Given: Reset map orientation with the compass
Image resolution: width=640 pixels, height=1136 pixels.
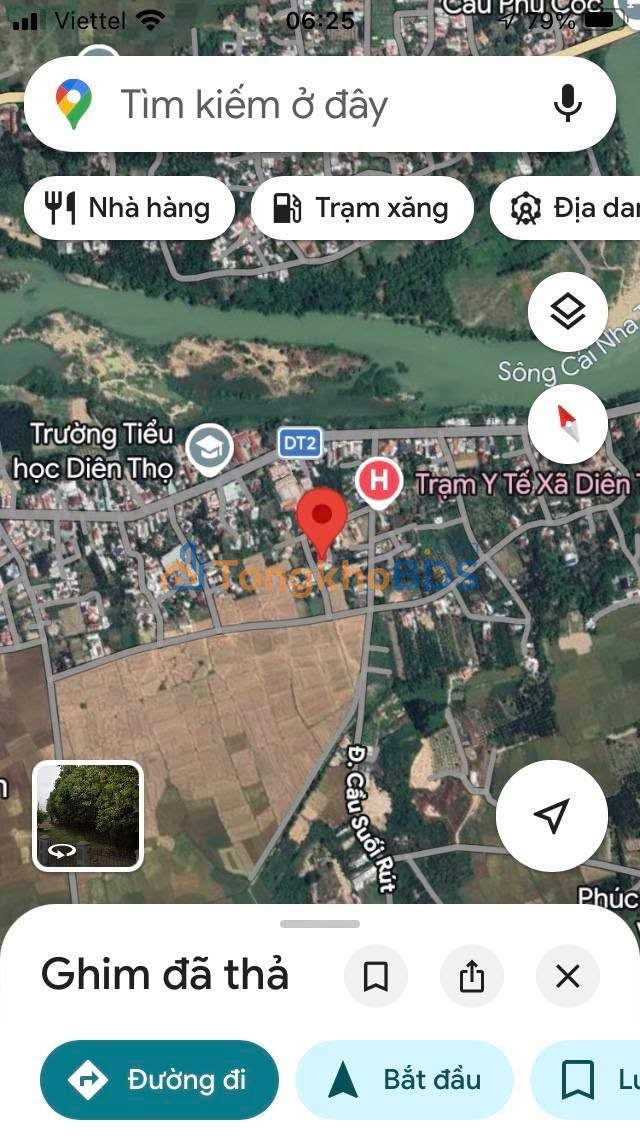Looking at the screenshot, I should click(x=568, y=423).
